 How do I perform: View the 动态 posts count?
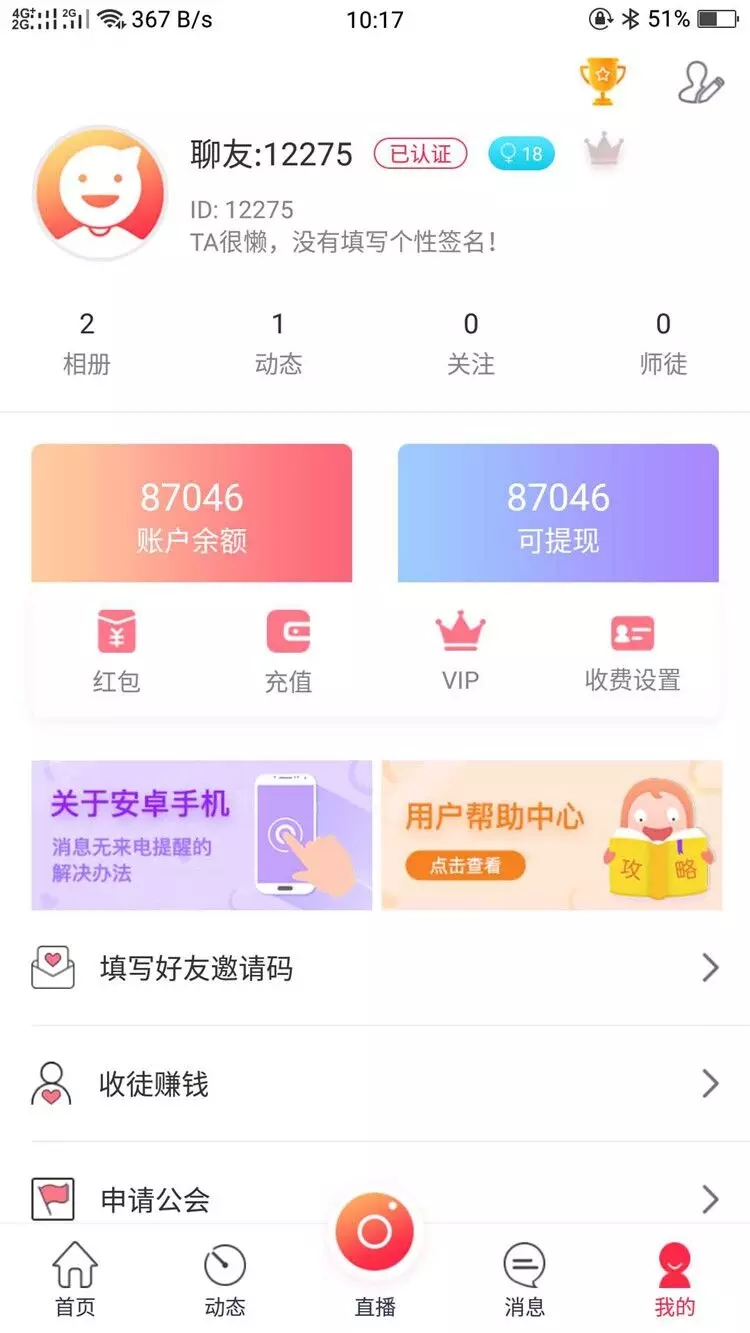278,342
